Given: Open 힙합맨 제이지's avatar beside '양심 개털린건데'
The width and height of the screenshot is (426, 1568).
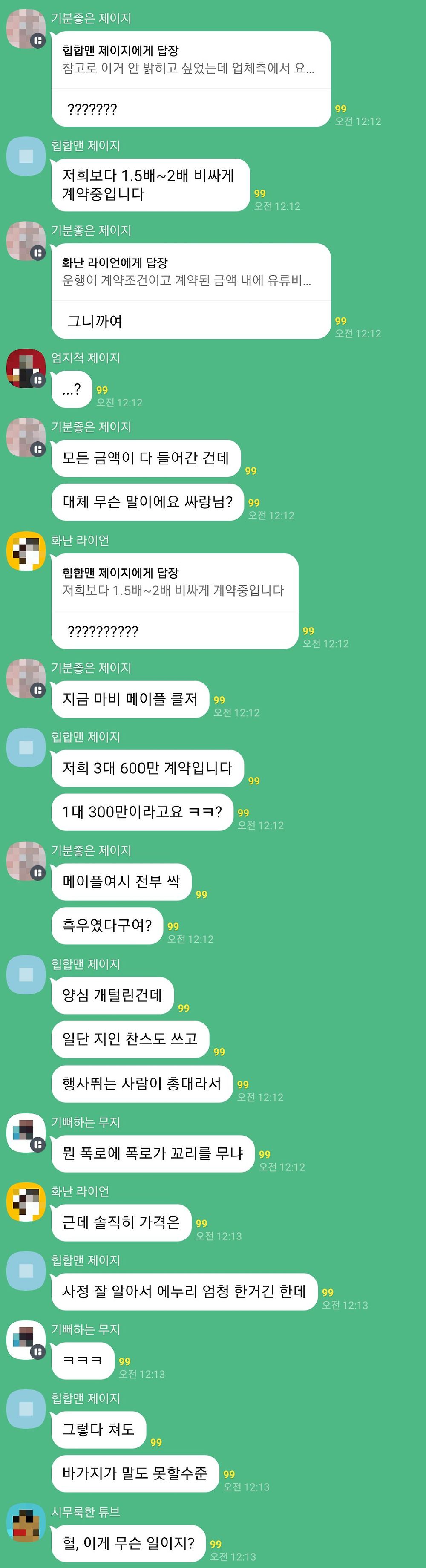Looking at the screenshot, I should pos(26,975).
